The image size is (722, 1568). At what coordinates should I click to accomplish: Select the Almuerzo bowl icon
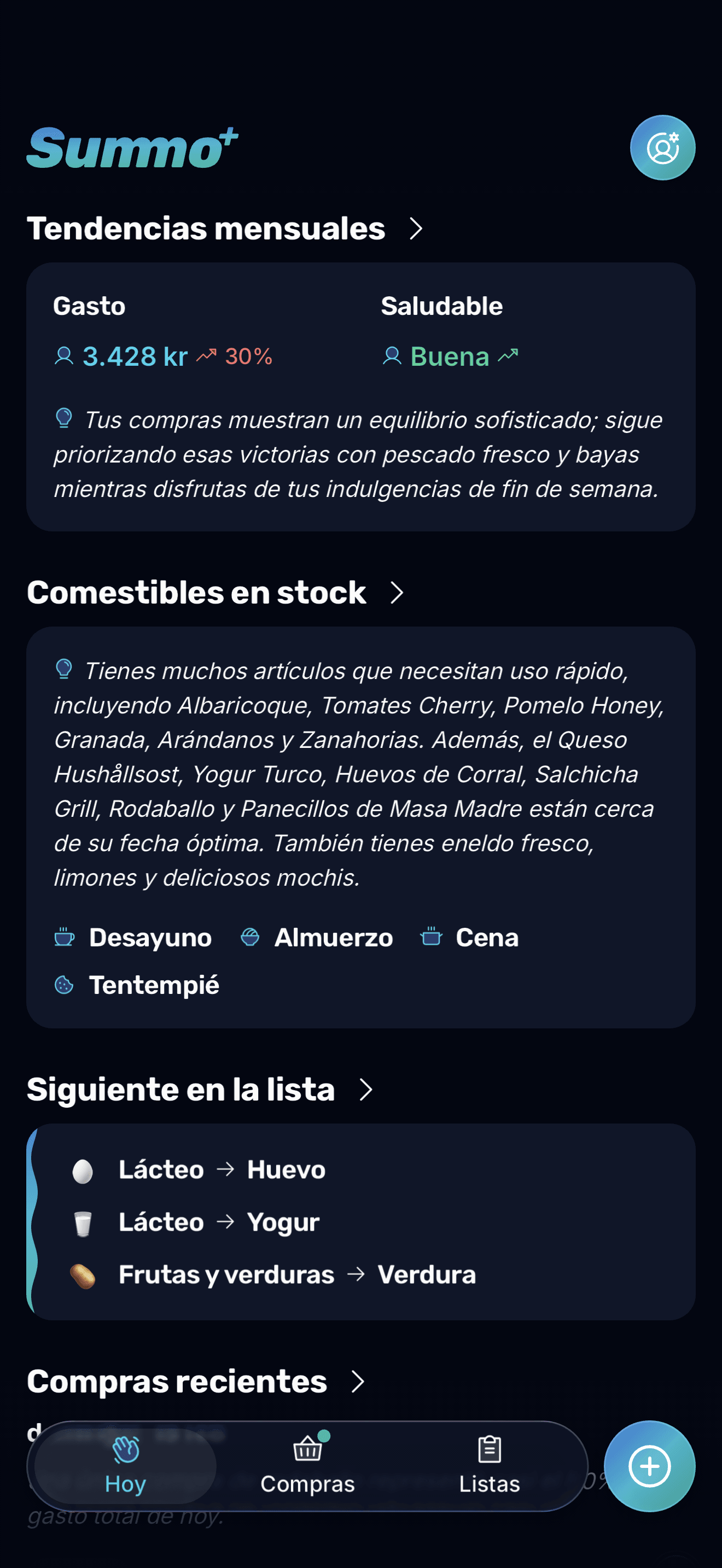point(250,937)
